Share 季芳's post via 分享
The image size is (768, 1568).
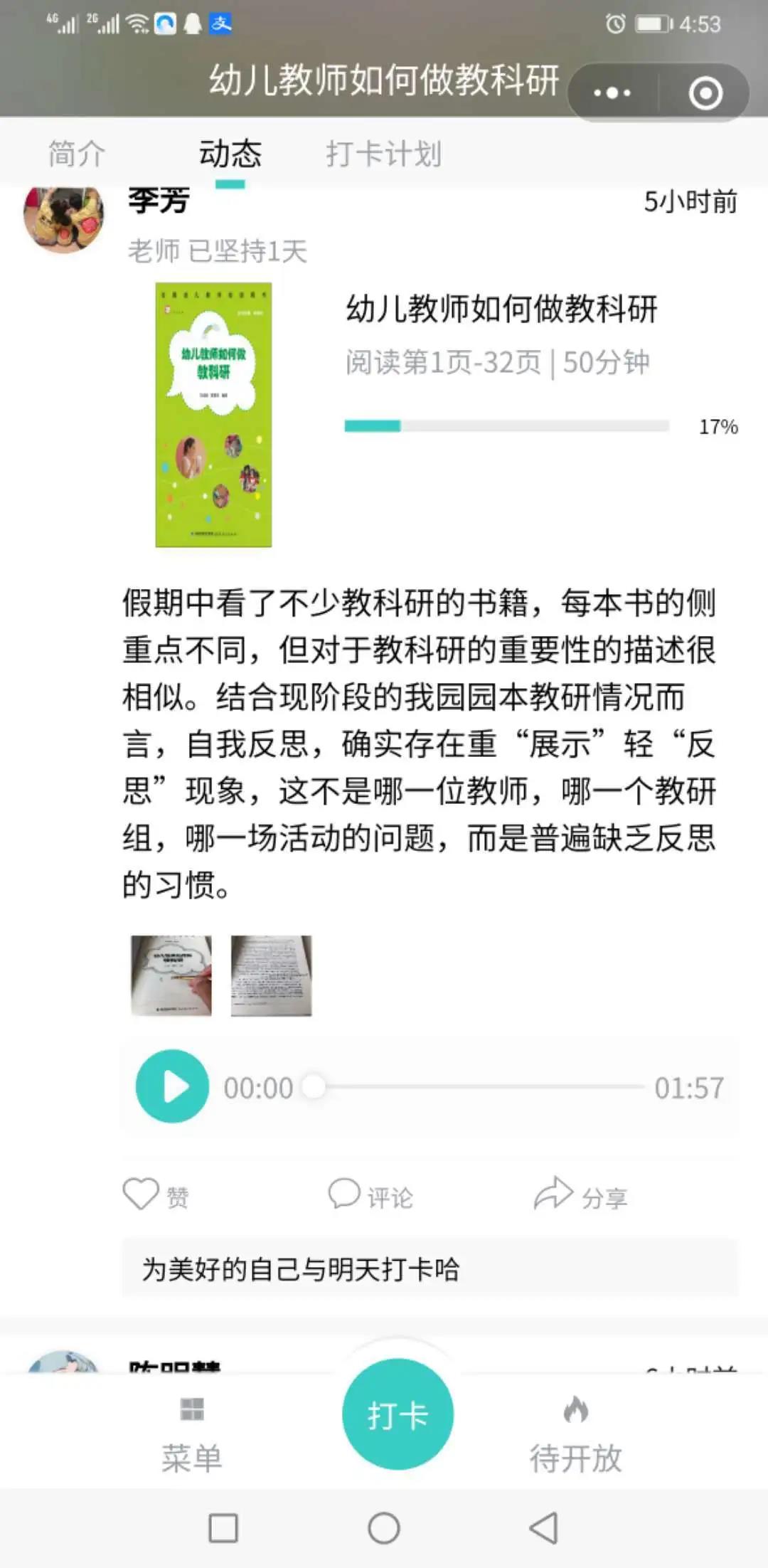click(x=580, y=1195)
